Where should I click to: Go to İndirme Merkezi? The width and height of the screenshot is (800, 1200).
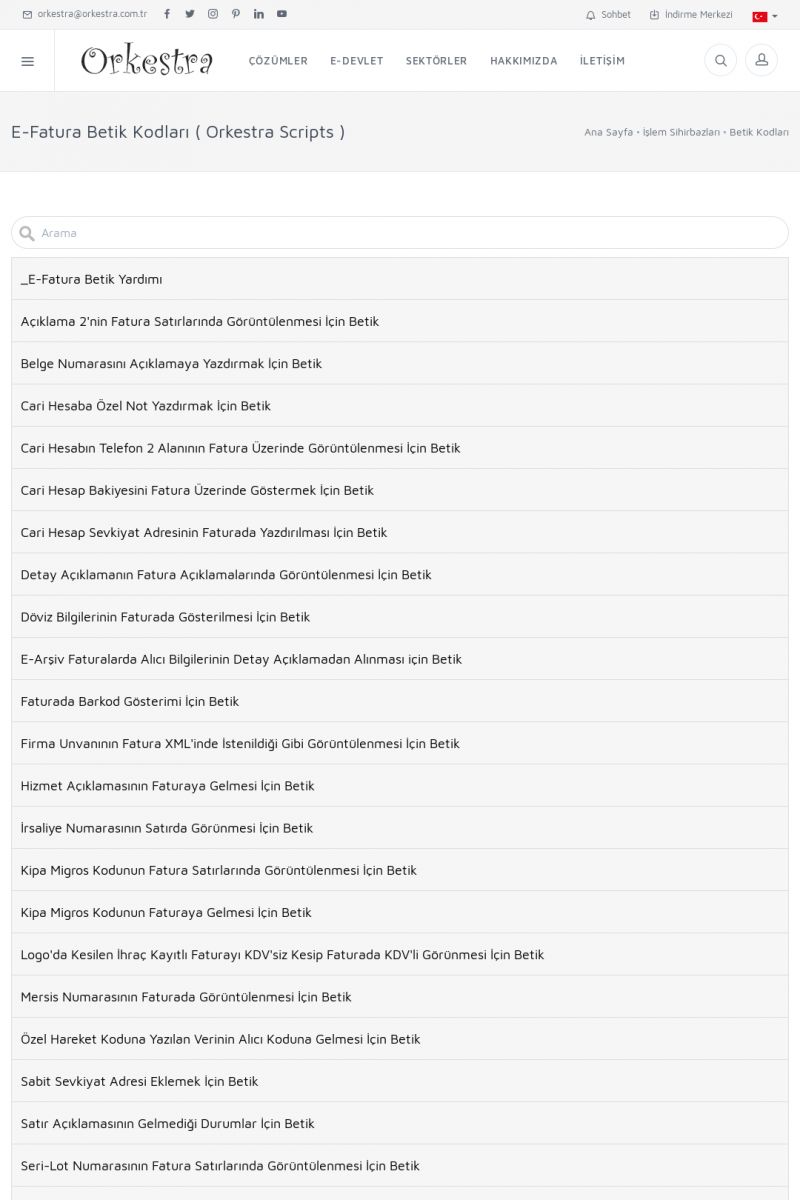tap(691, 15)
